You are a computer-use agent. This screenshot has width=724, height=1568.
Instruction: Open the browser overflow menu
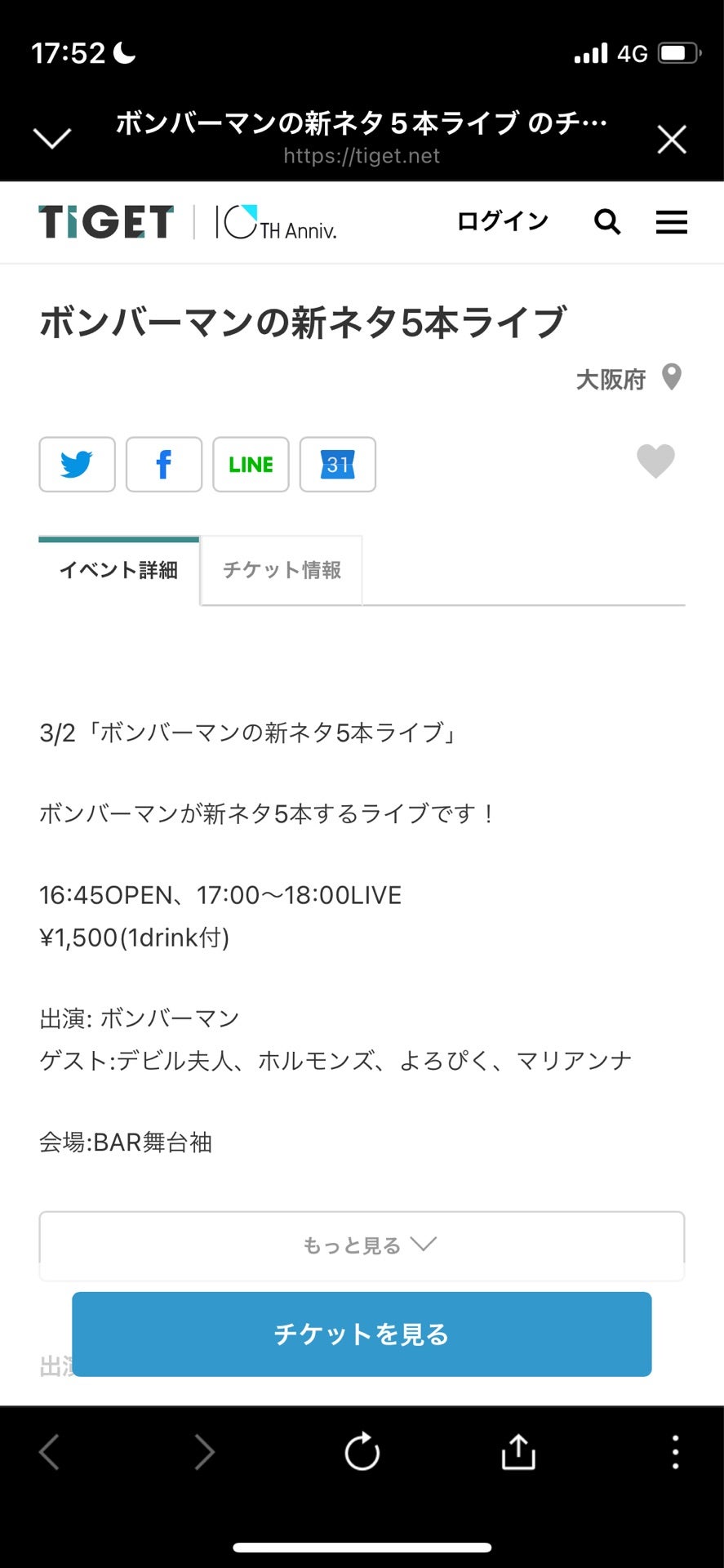click(x=674, y=1451)
